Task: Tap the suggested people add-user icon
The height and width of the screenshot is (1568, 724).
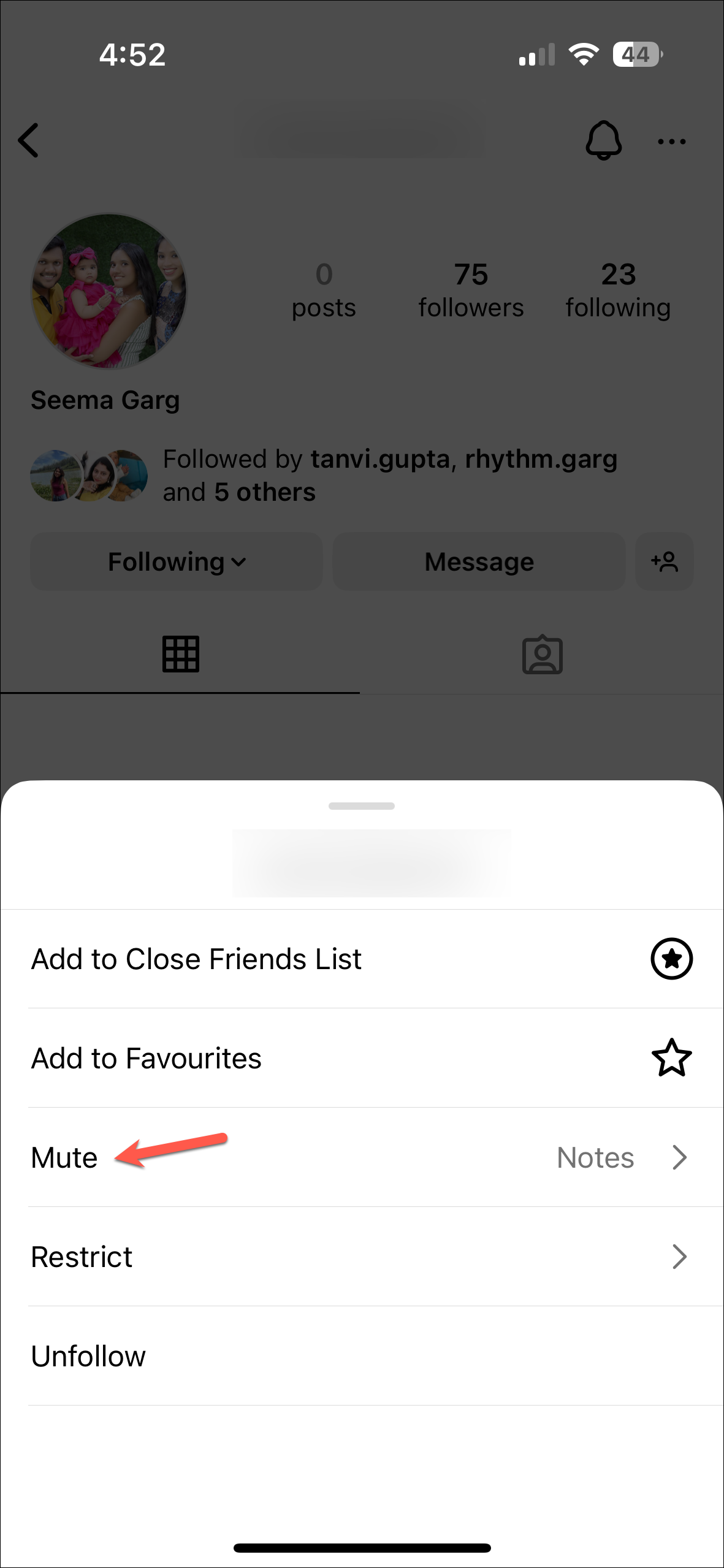Action: (x=665, y=561)
